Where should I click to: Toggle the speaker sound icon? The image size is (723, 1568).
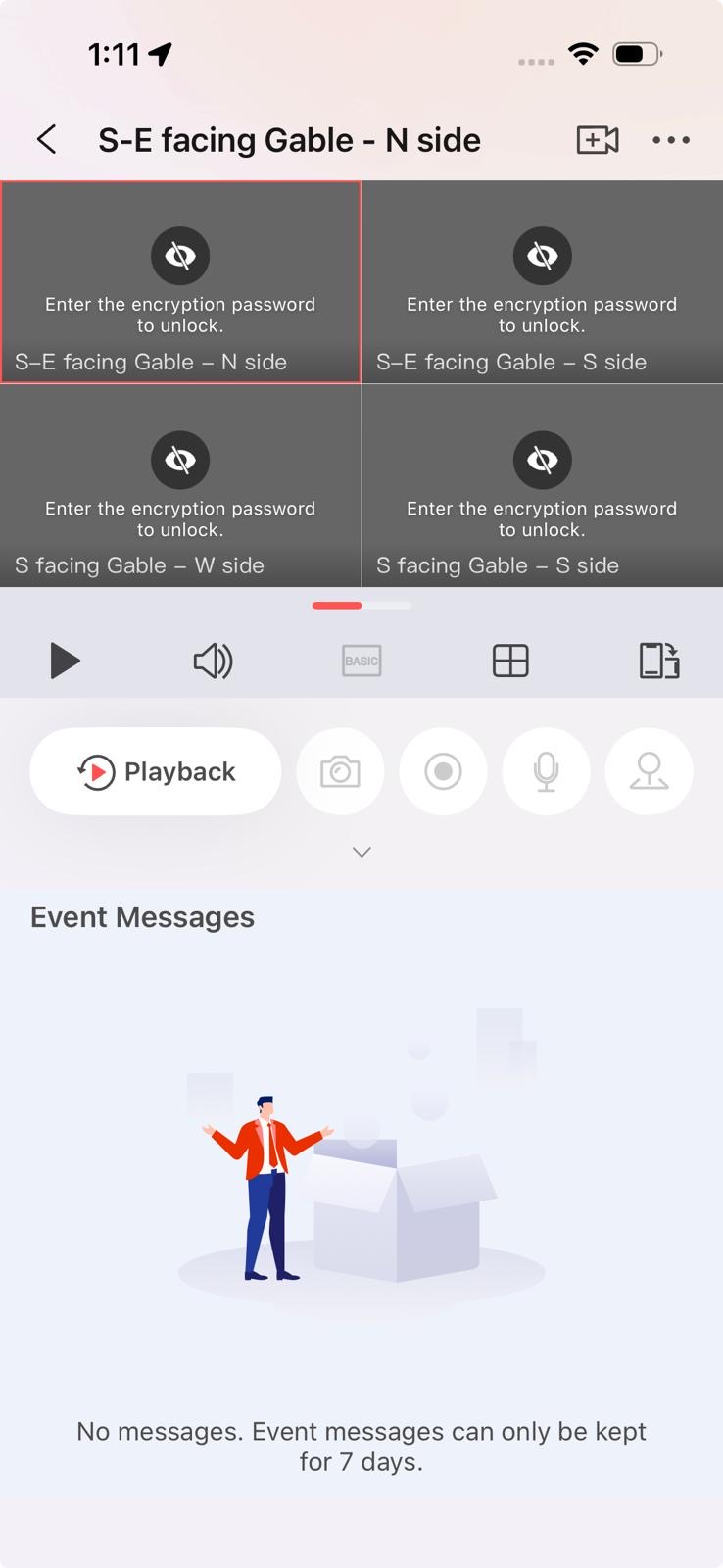point(213,661)
